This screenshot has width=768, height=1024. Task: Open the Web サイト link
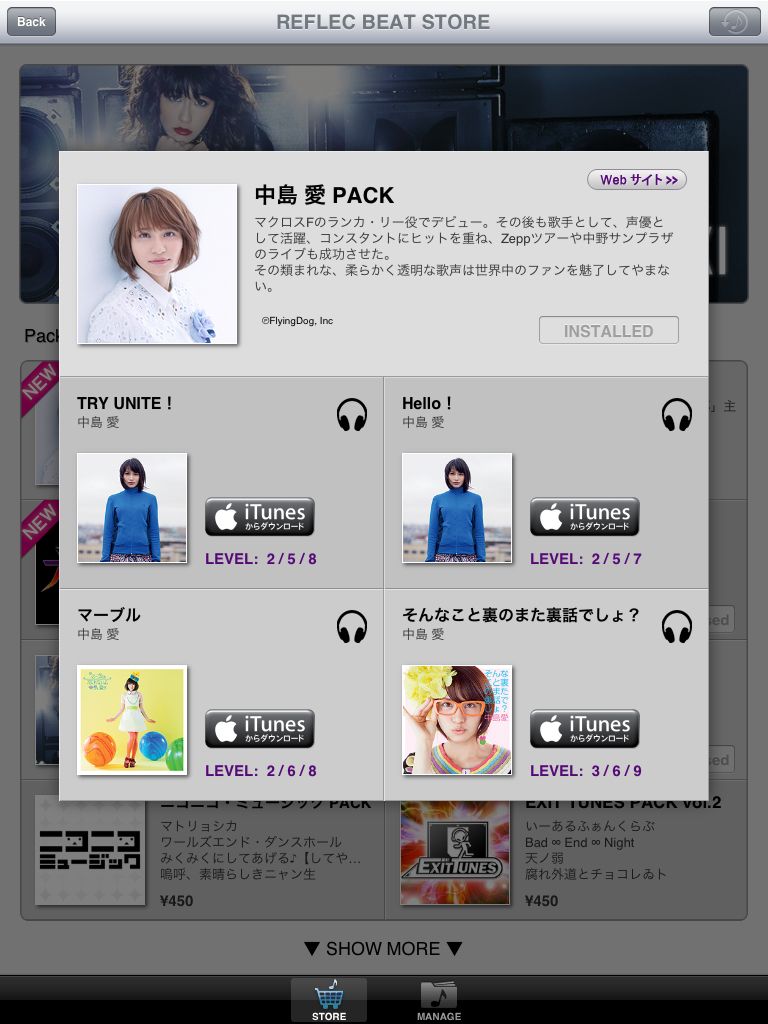click(637, 180)
